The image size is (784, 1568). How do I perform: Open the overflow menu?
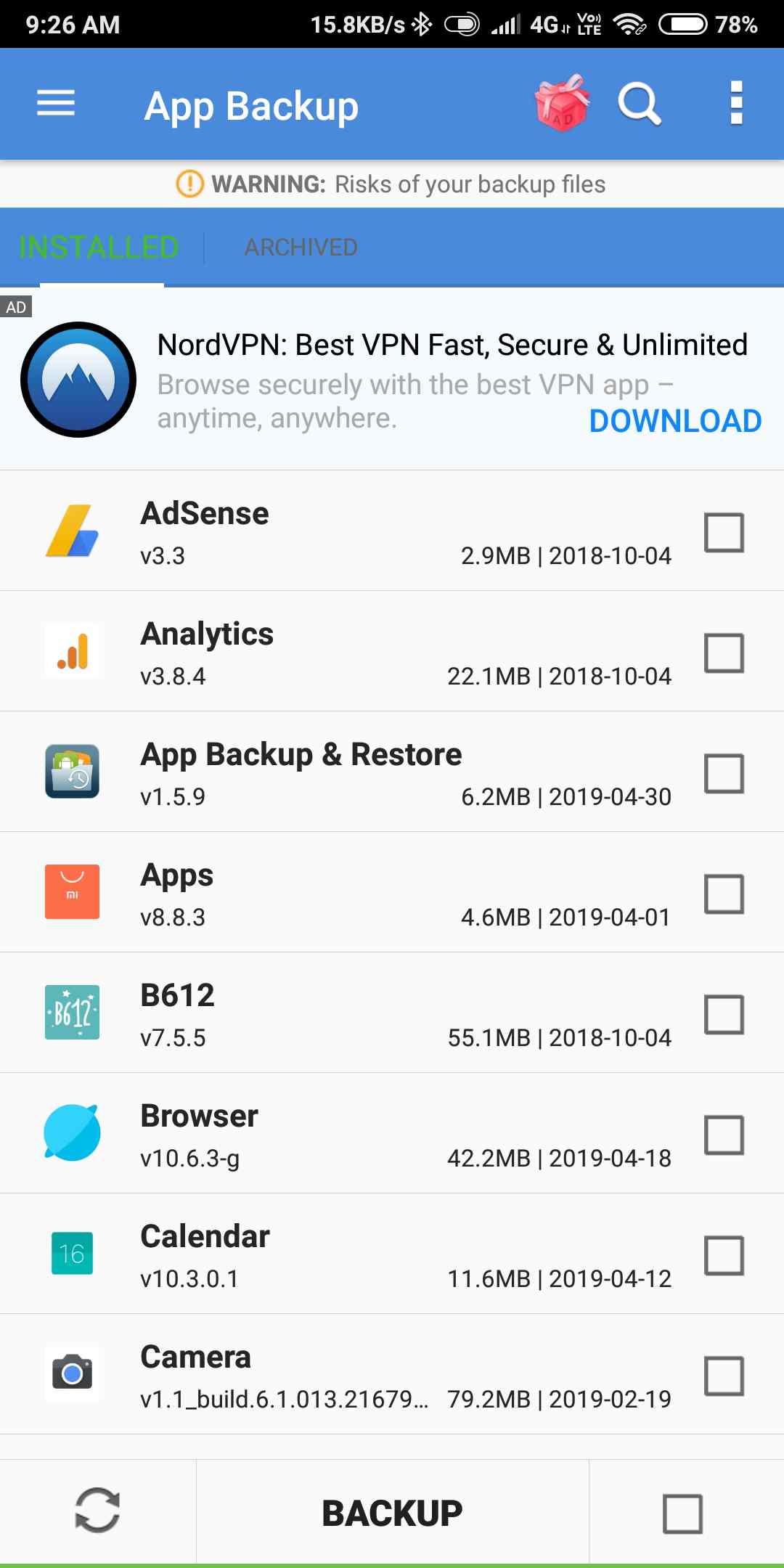(x=736, y=104)
